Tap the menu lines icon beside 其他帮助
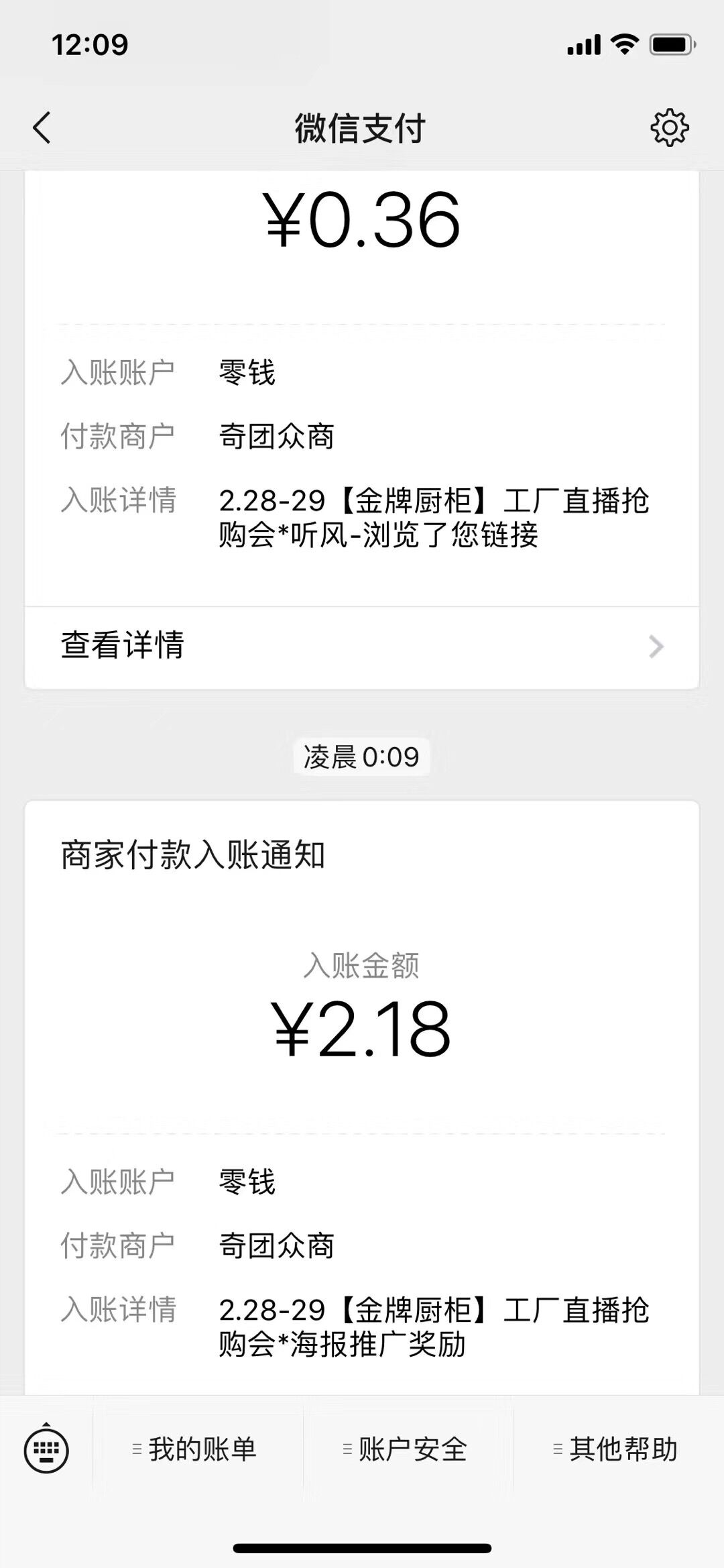The image size is (724, 1568). [x=558, y=1449]
